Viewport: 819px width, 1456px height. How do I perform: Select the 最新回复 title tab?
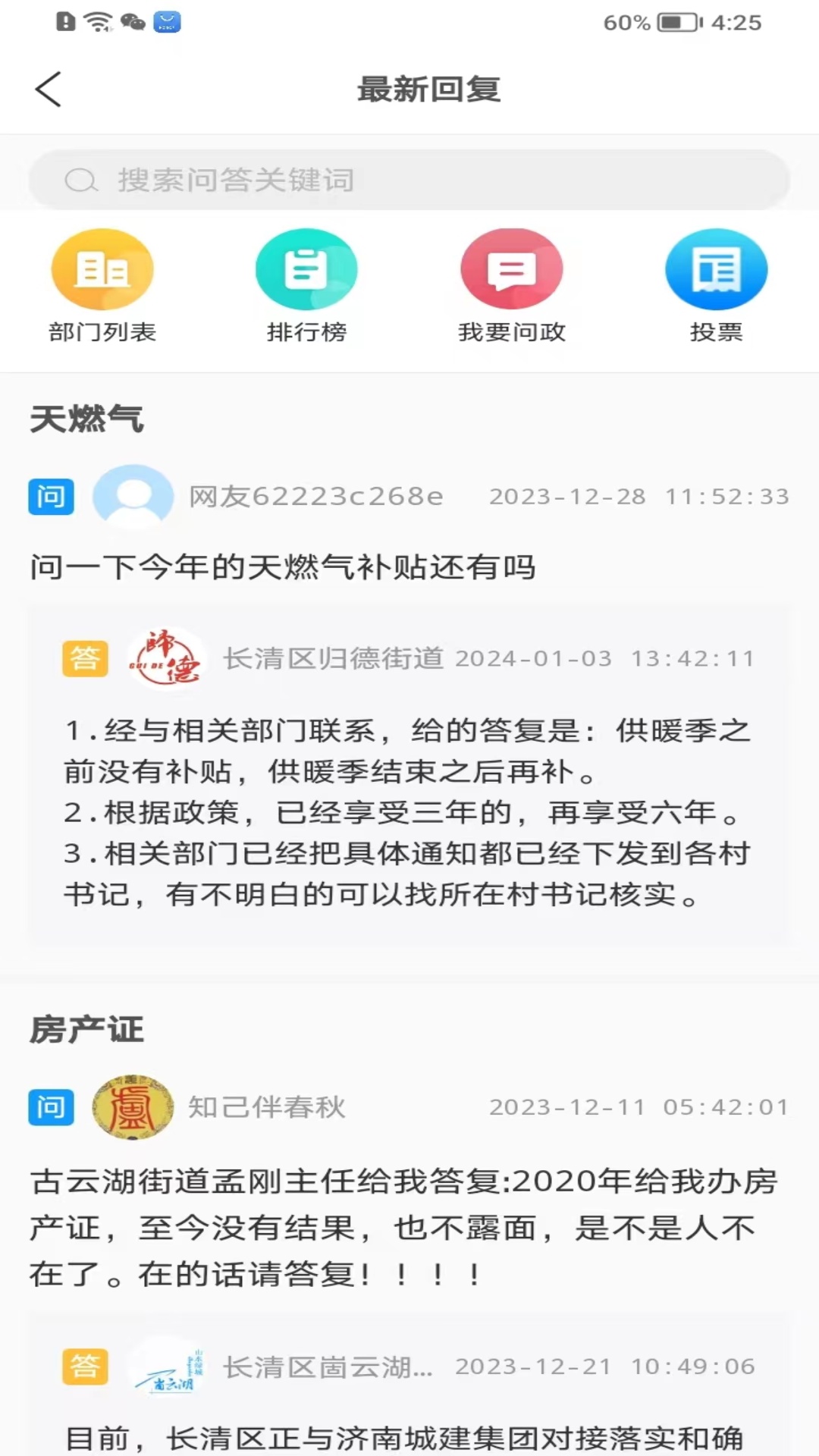click(x=429, y=88)
